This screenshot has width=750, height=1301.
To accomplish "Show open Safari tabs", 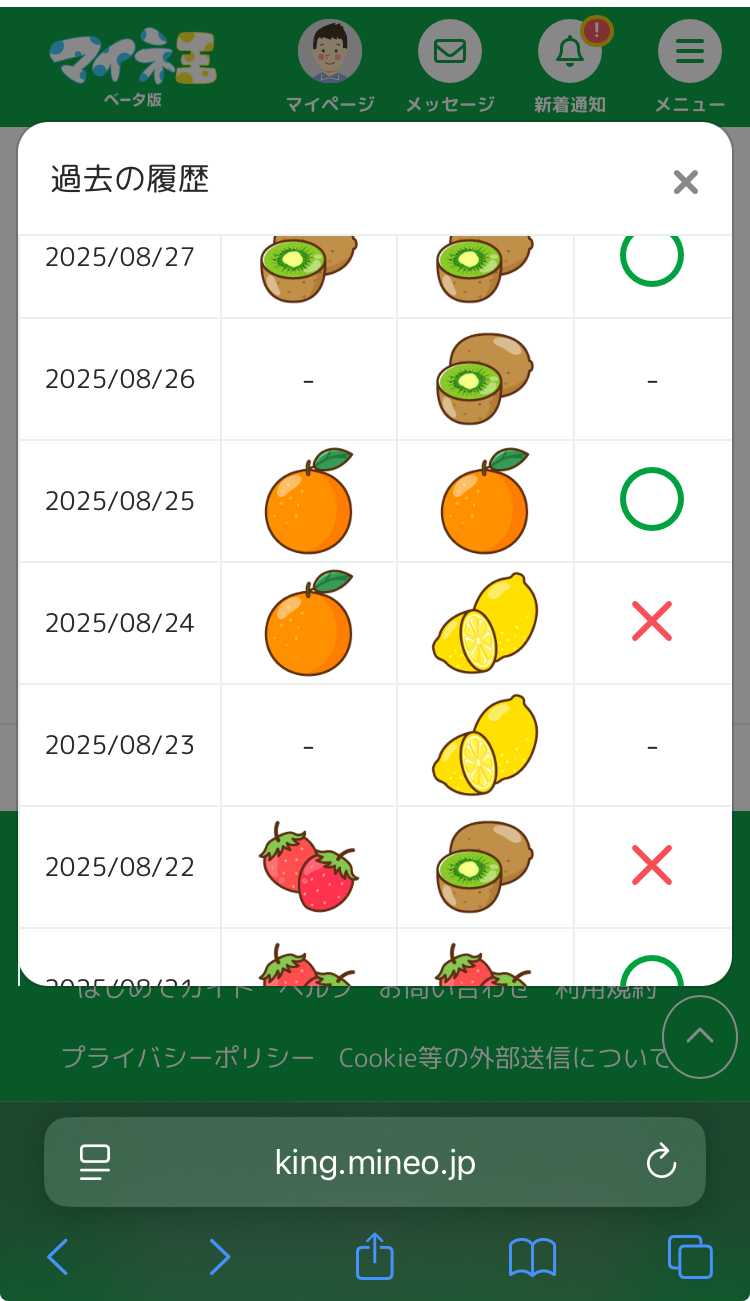I will pyautogui.click(x=690, y=1257).
